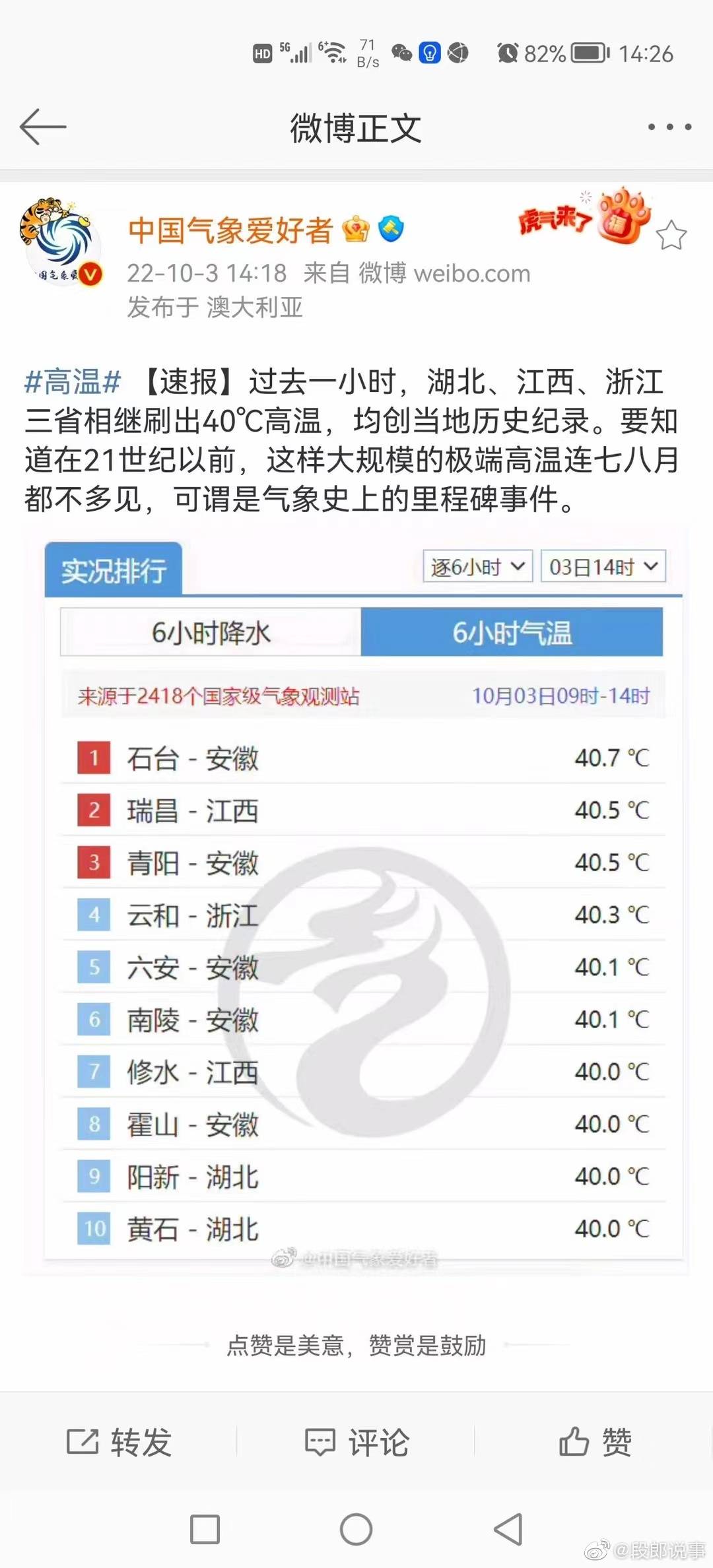Open the three-dot overflow menu
The image size is (713, 1568).
click(x=669, y=127)
